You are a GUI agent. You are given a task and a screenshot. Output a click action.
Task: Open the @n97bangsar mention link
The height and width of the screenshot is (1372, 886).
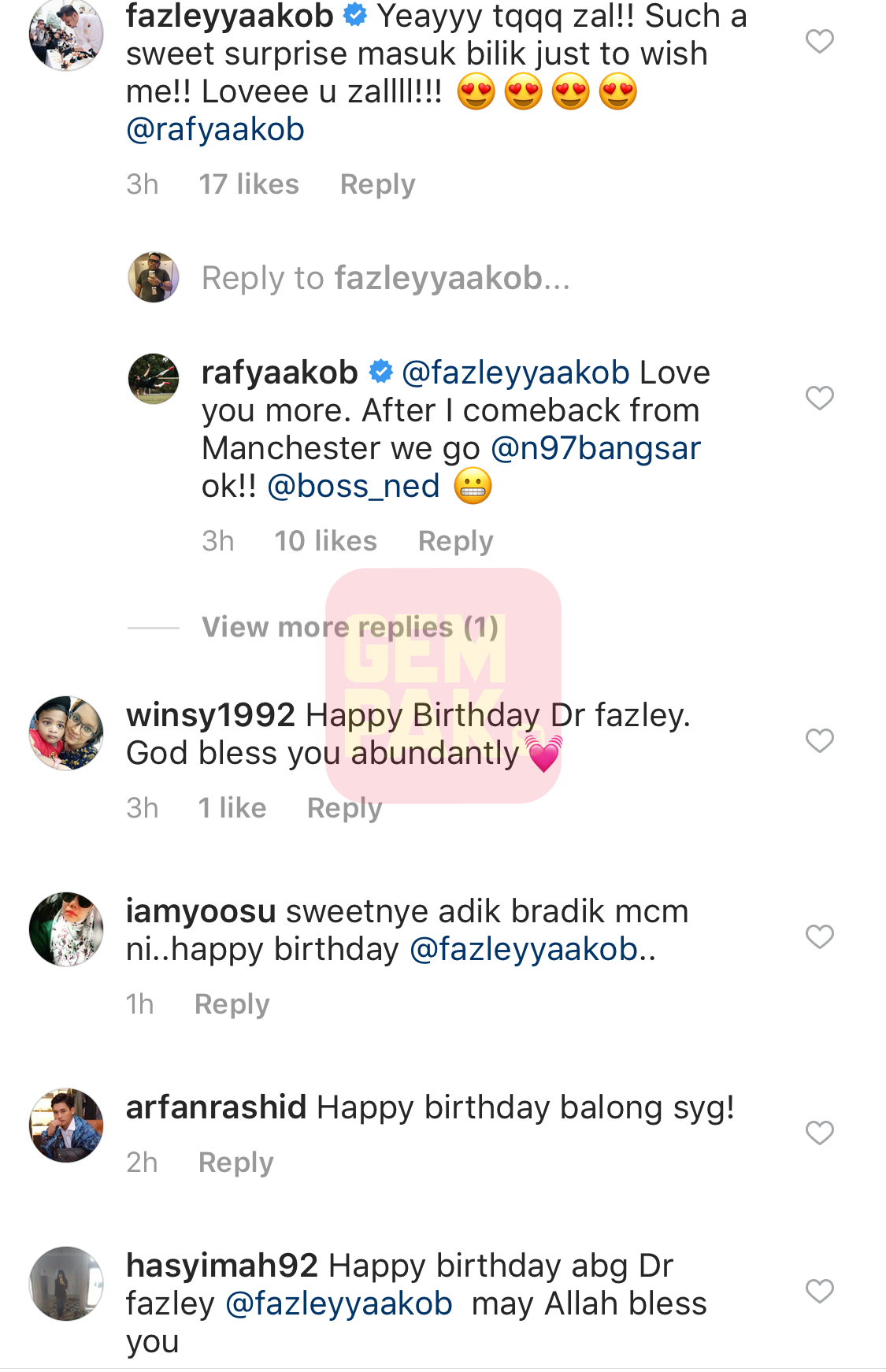[x=595, y=448]
